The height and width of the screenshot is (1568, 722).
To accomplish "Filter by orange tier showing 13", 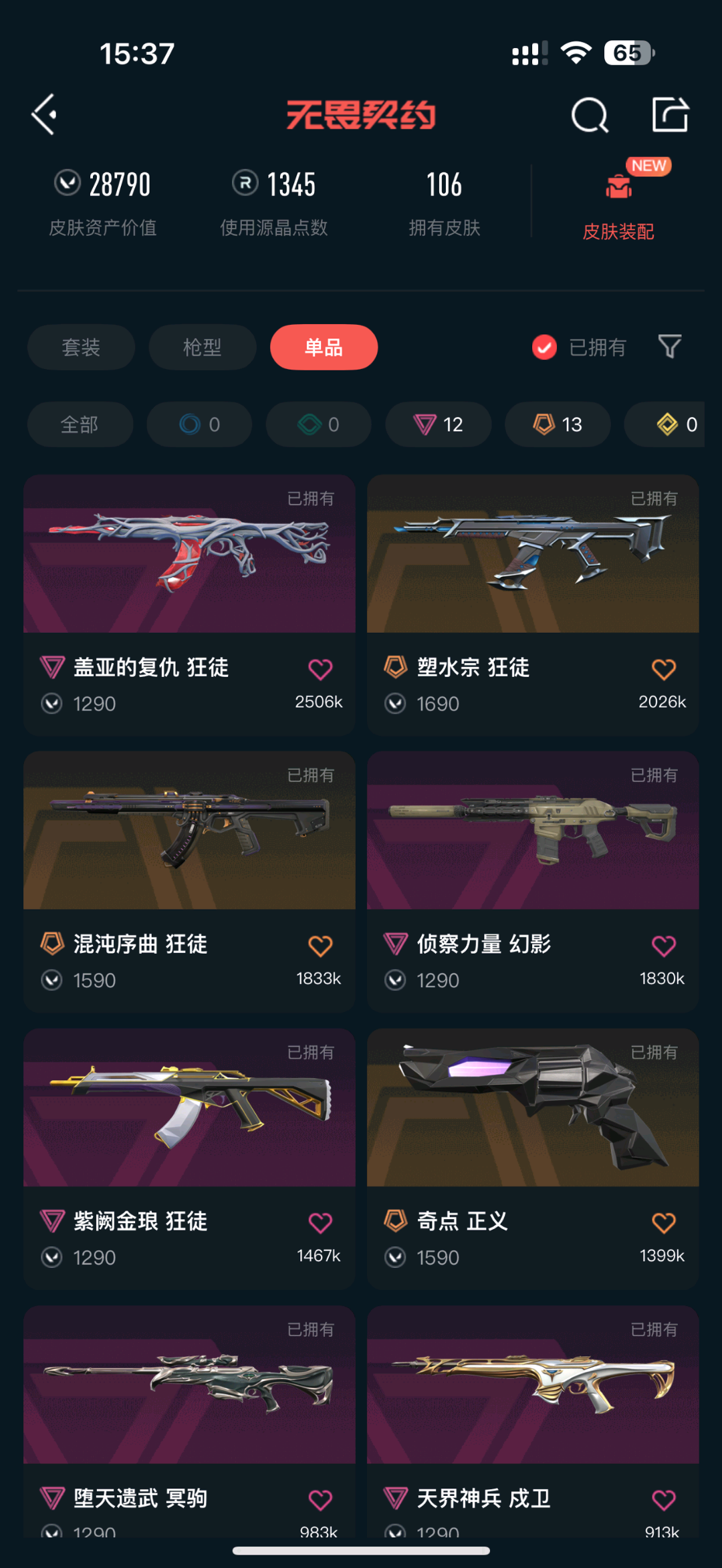I will pos(557,424).
